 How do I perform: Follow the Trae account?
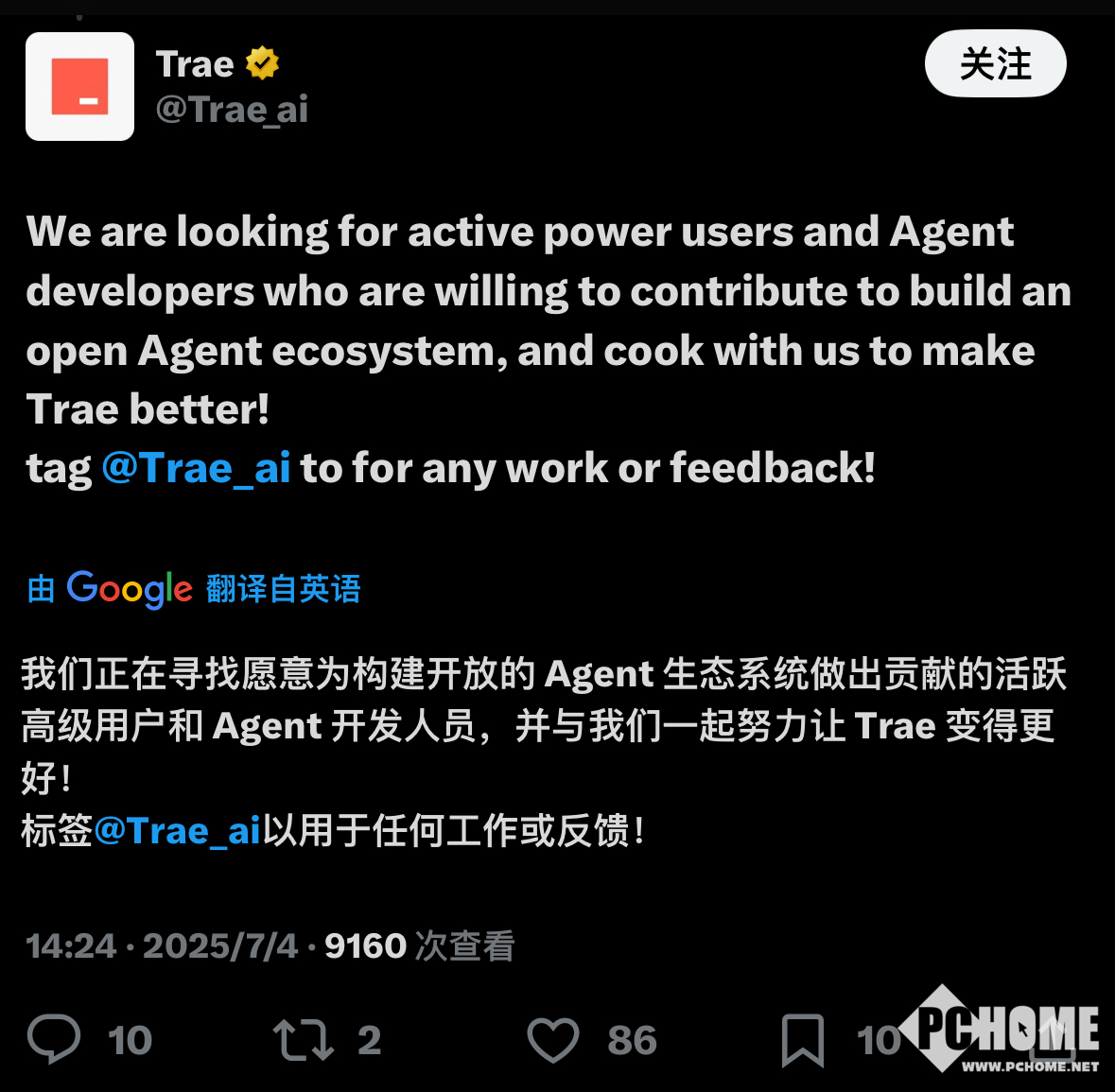995,64
